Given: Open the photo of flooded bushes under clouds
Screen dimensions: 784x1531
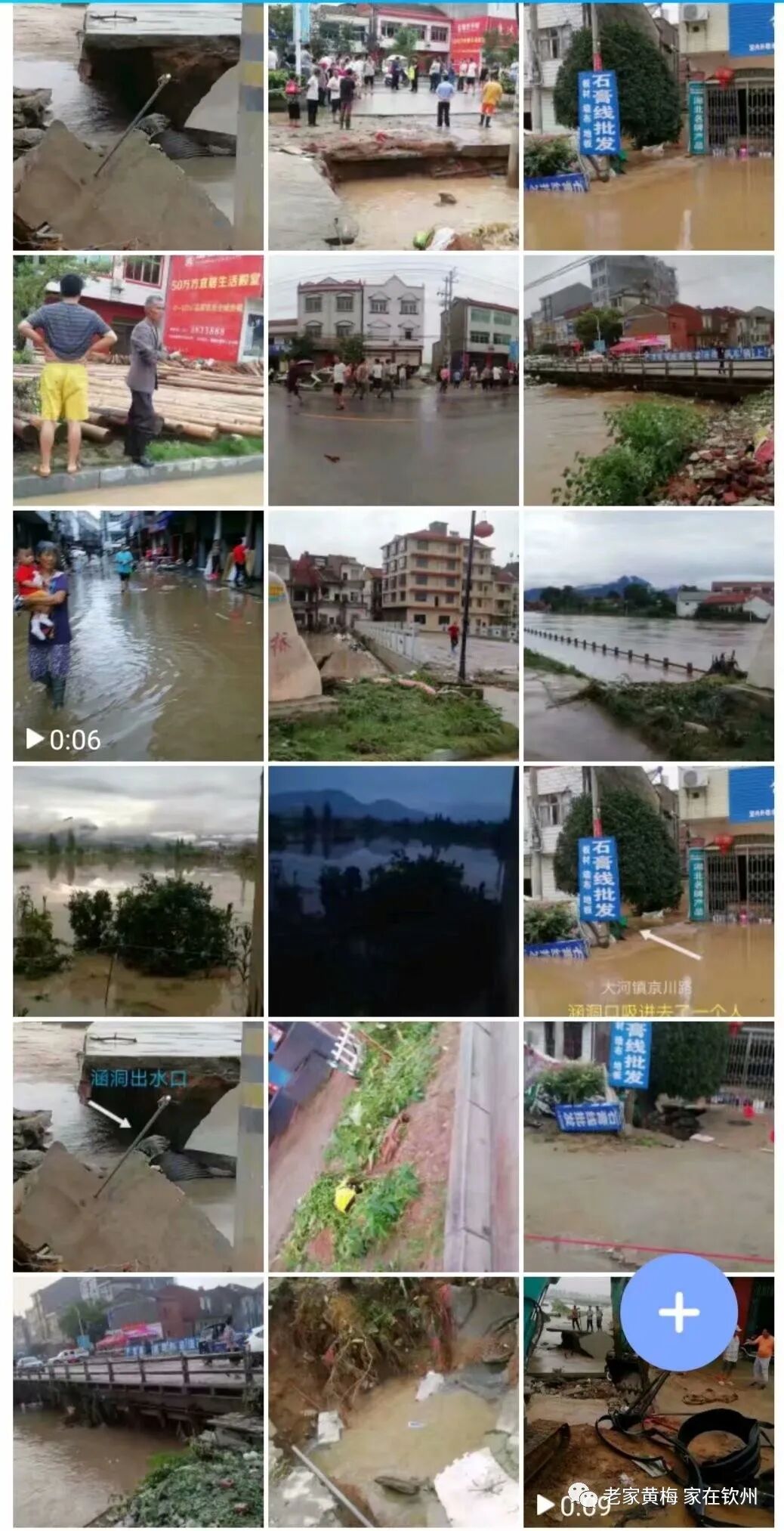Looking at the screenshot, I should 137,891.
